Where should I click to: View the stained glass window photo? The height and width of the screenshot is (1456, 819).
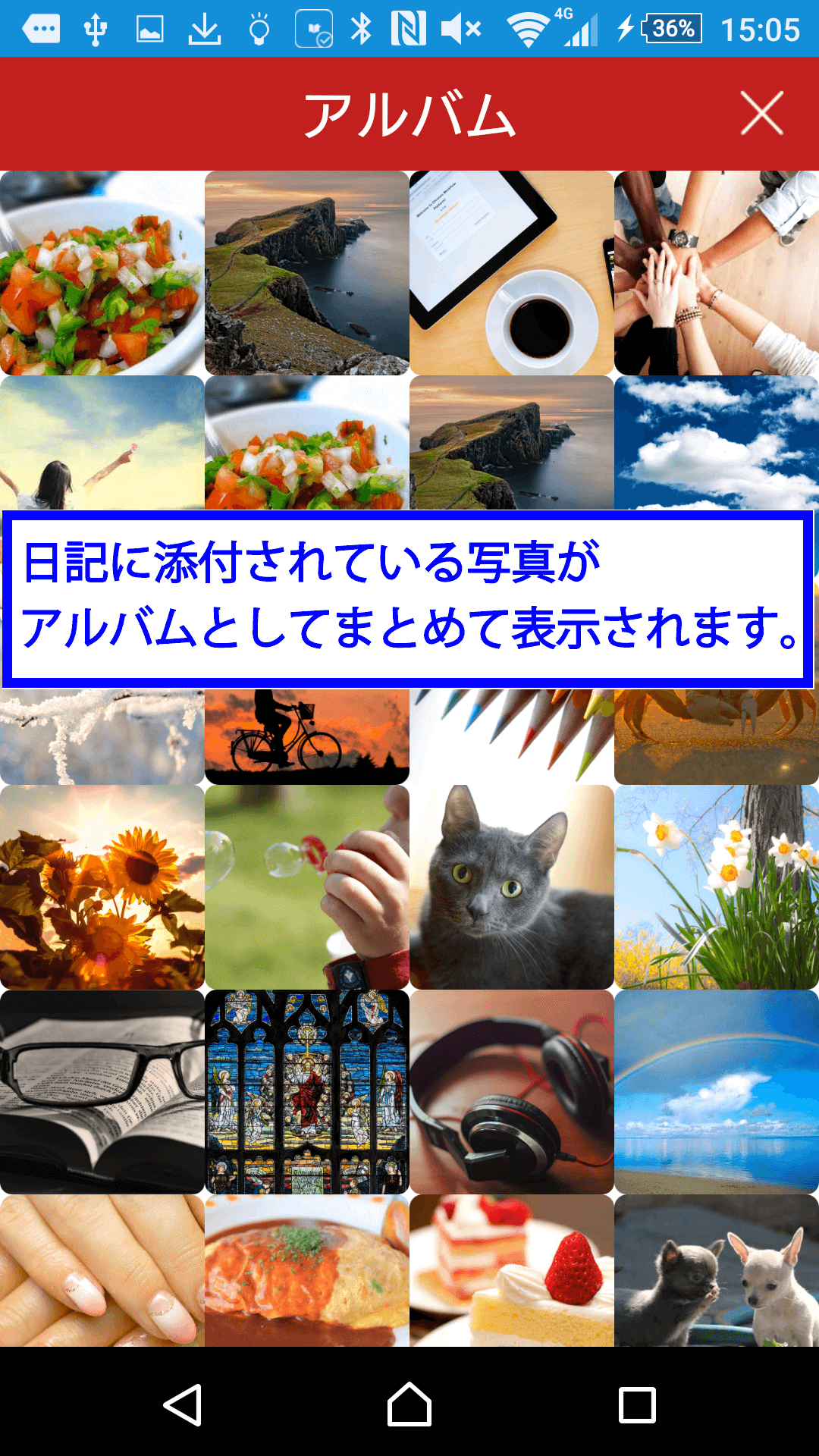coord(307,1092)
